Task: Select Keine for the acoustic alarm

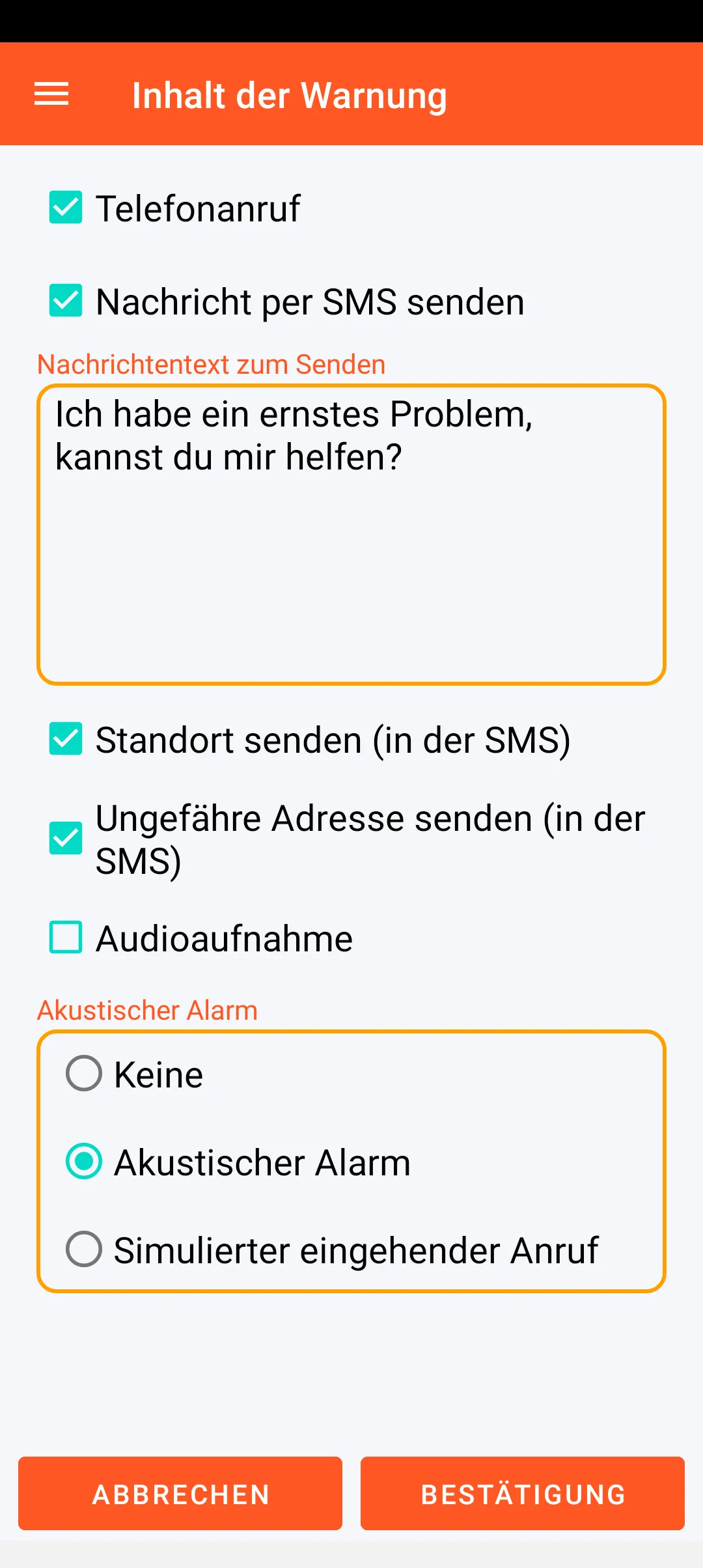Action: click(x=84, y=1073)
